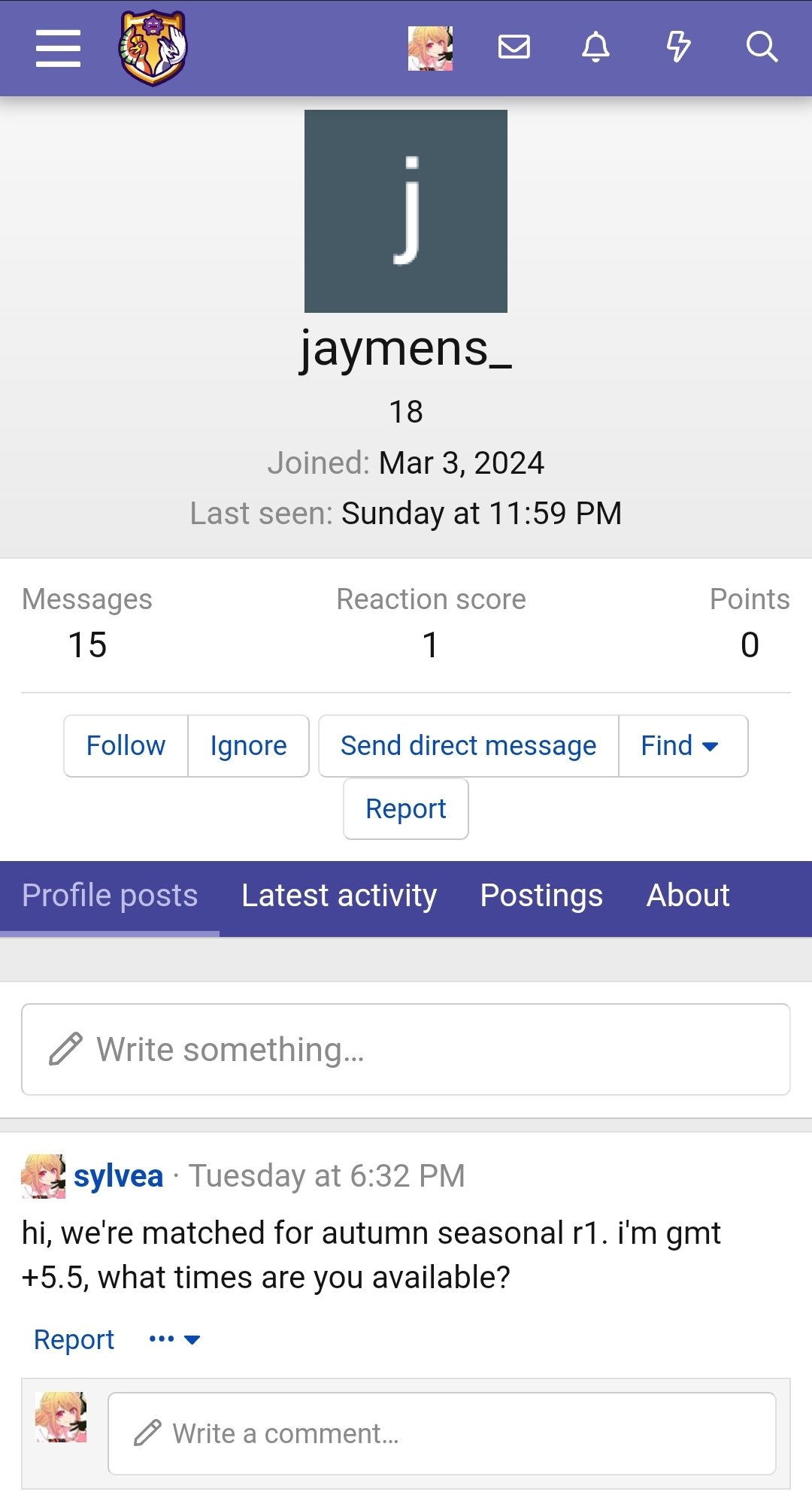Switch to the About tab

[688, 896]
